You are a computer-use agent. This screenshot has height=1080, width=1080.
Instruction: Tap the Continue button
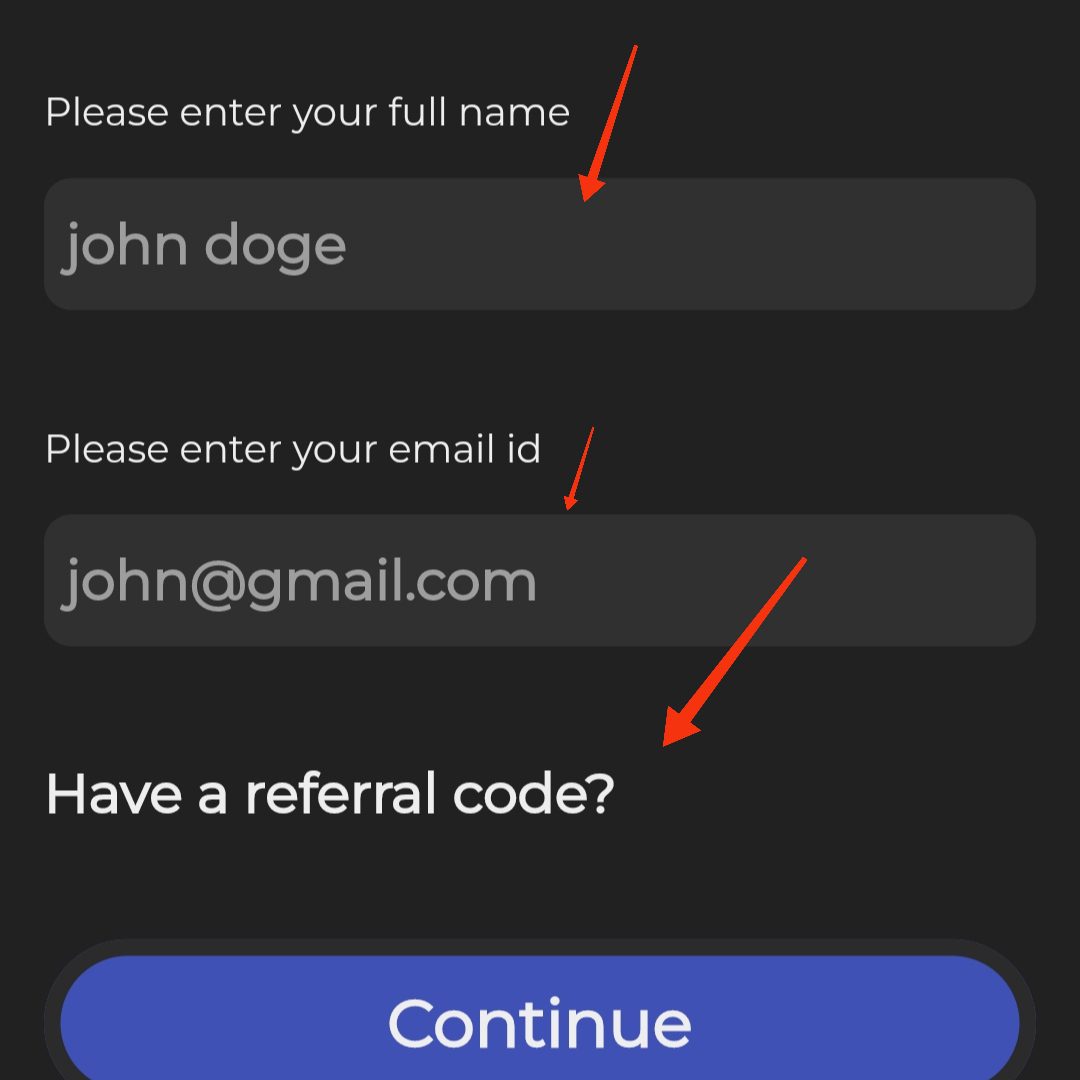540,1022
